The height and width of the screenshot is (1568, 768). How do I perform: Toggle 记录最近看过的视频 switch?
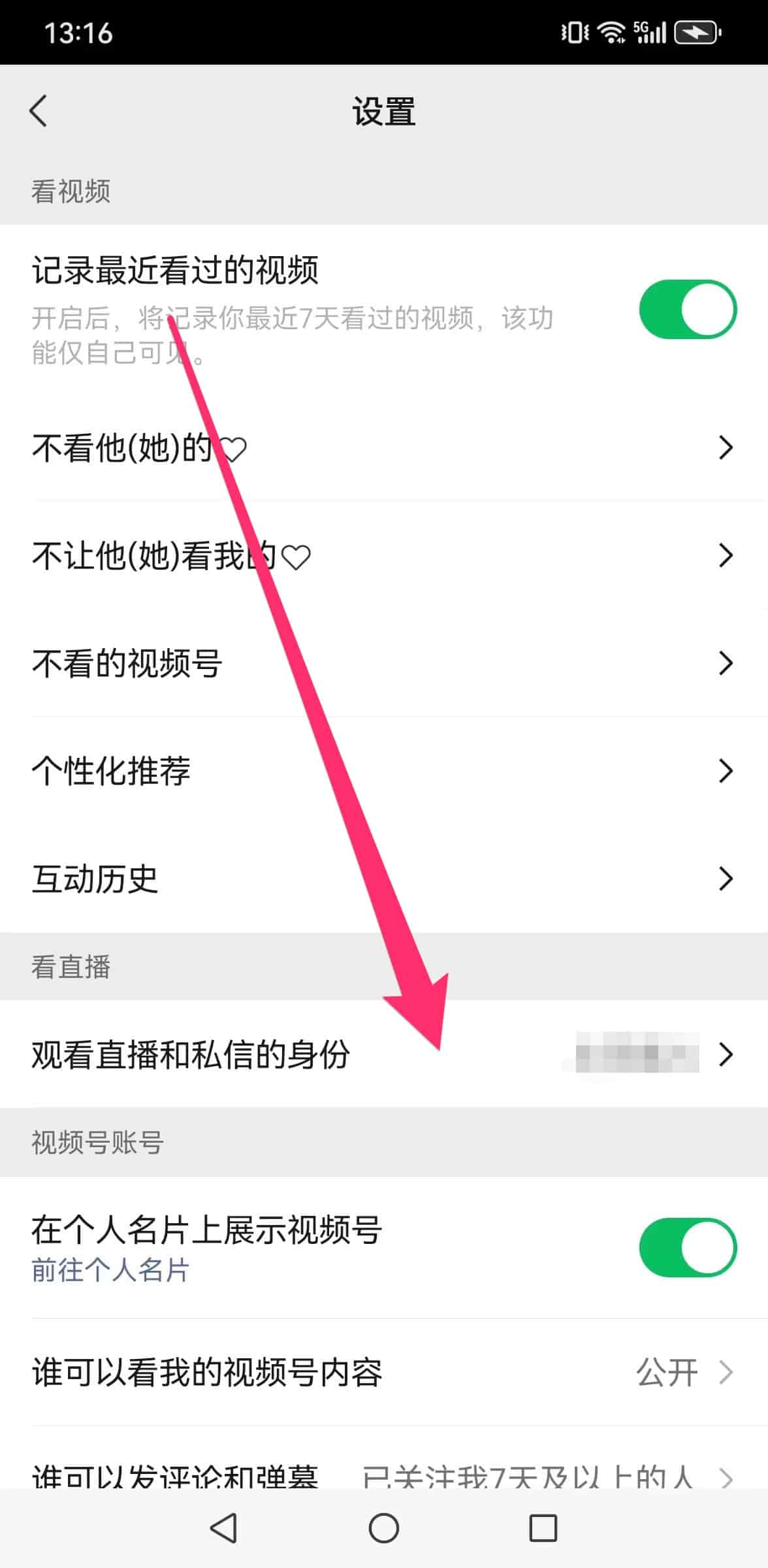688,310
